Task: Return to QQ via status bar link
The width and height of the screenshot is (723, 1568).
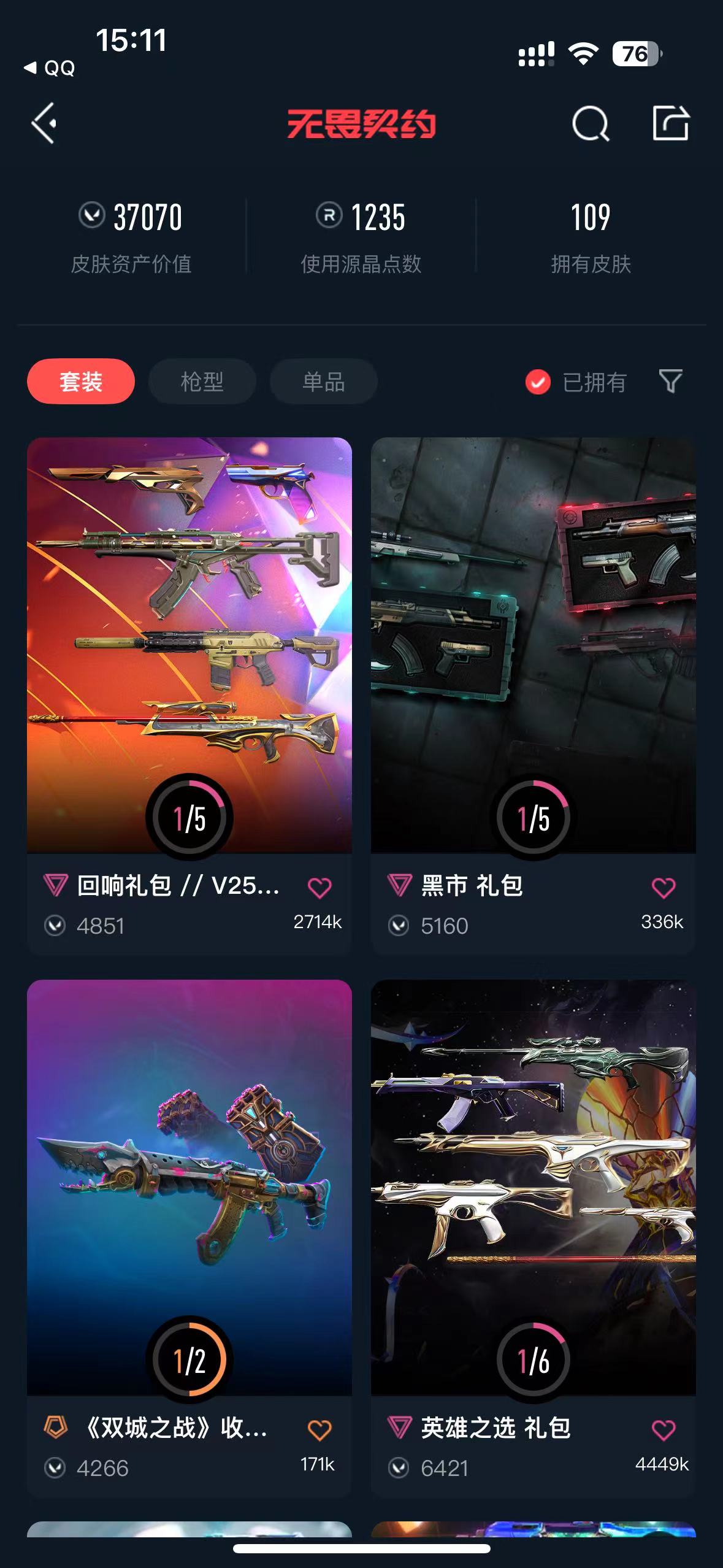Action: (50, 67)
